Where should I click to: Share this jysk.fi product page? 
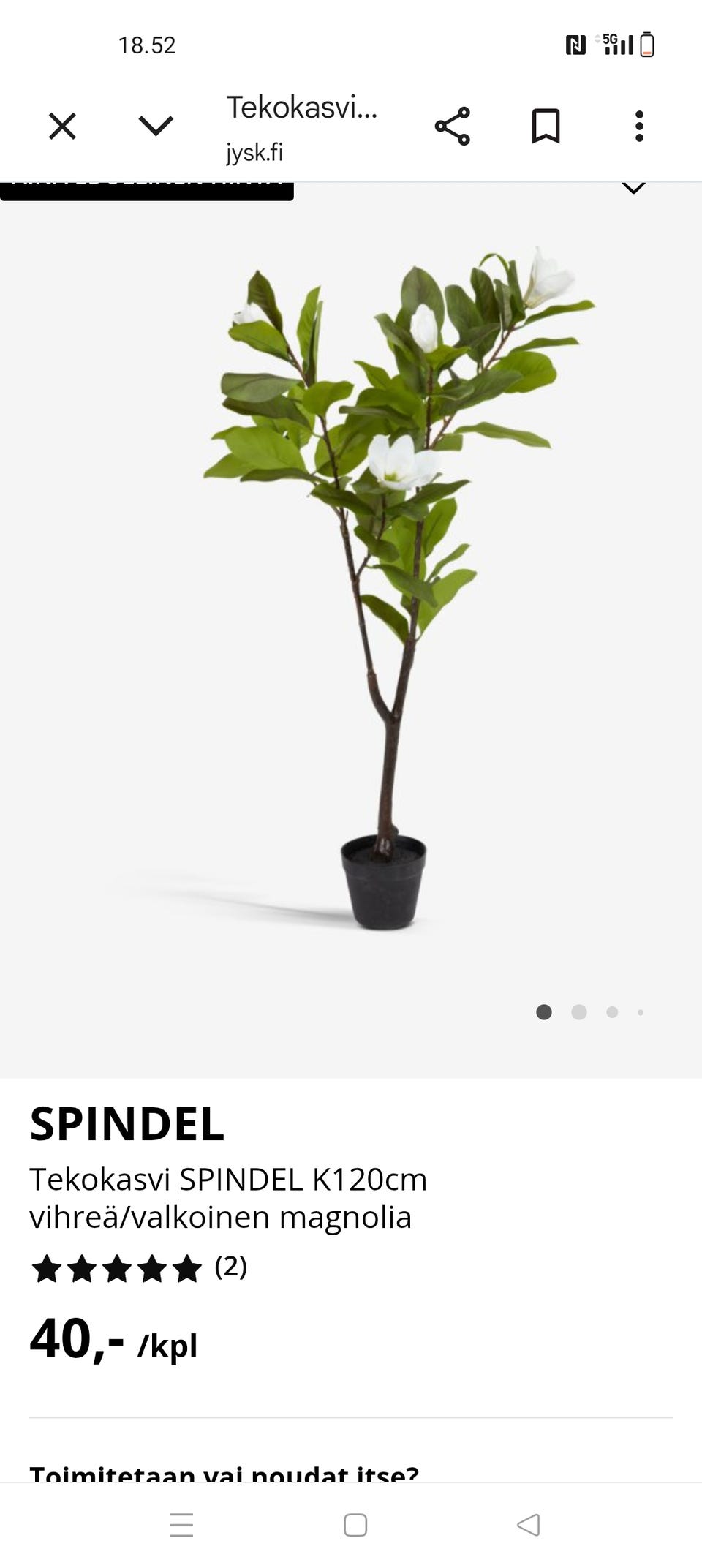tap(453, 127)
